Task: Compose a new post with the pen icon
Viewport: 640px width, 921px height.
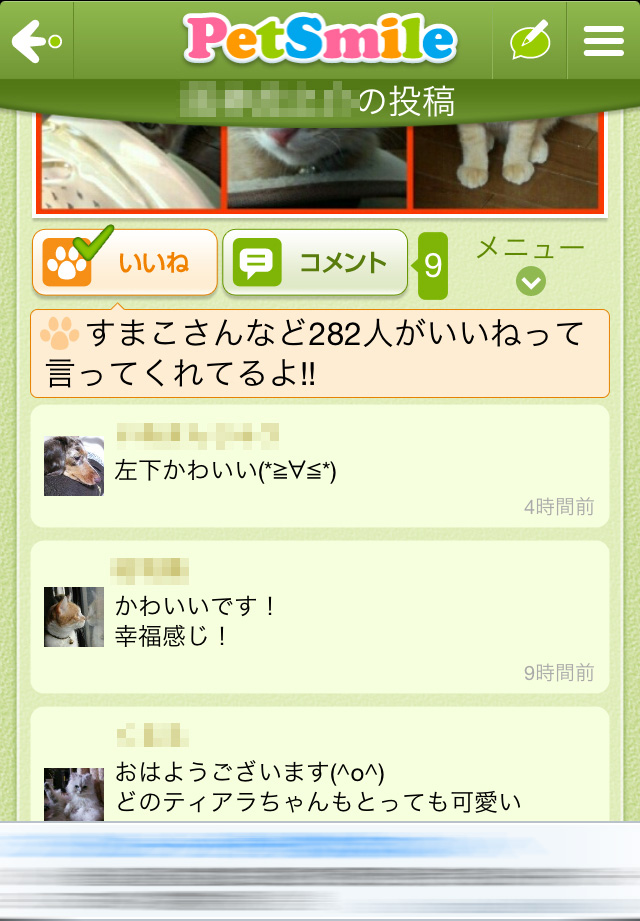Action: (x=530, y=42)
